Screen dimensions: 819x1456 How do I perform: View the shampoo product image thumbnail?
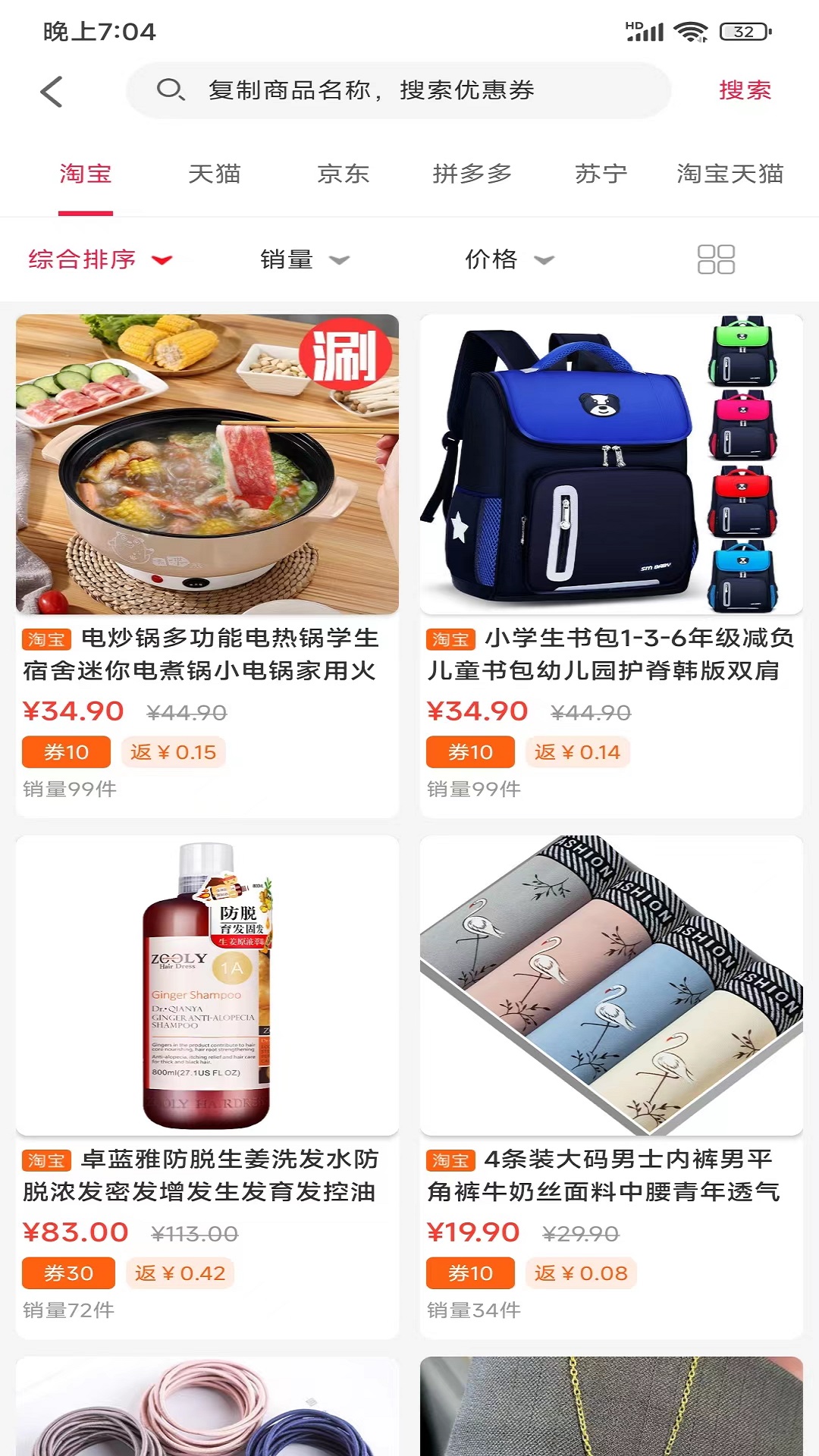206,984
